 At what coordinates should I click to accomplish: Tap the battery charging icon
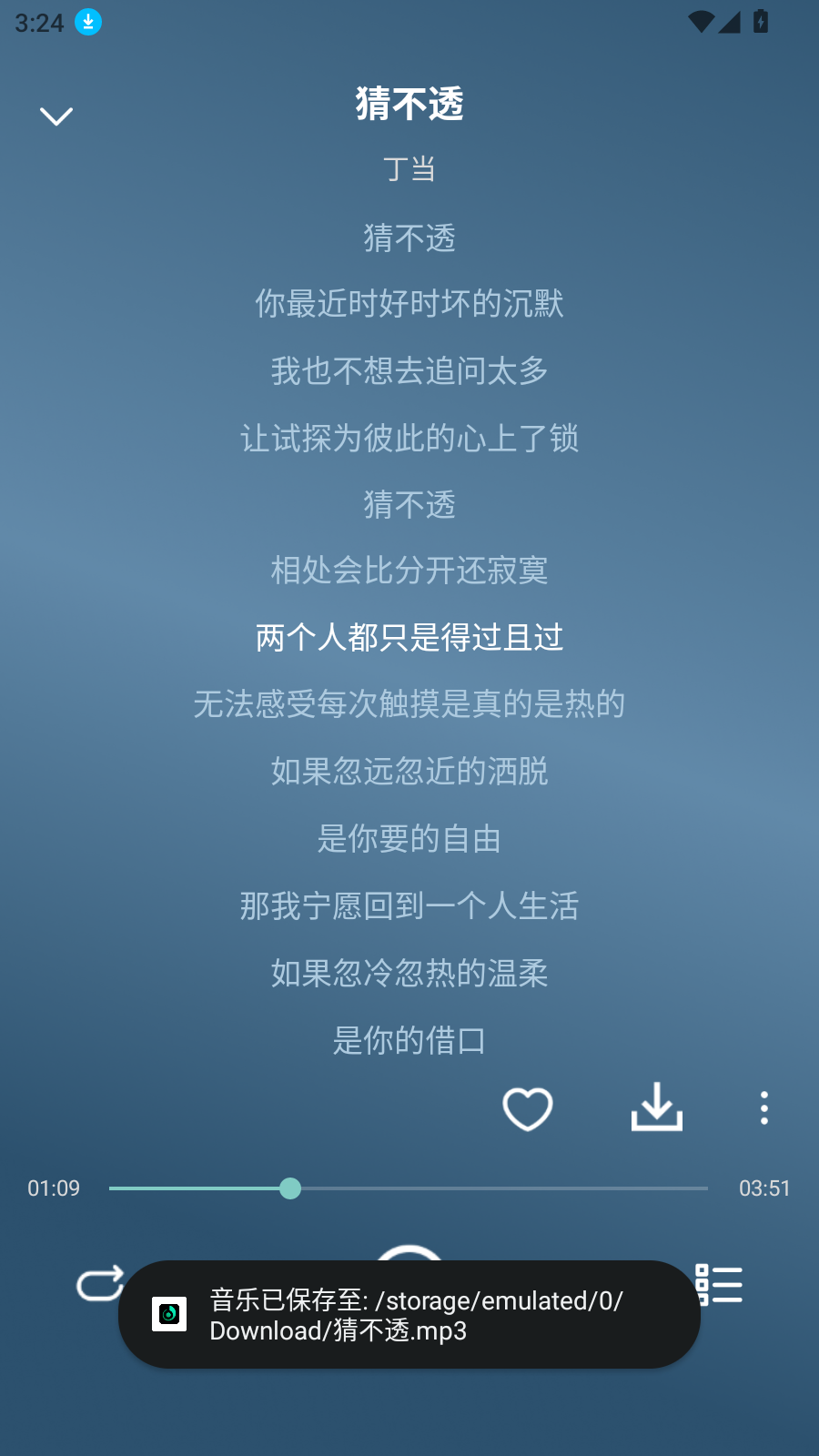pyautogui.click(x=761, y=22)
